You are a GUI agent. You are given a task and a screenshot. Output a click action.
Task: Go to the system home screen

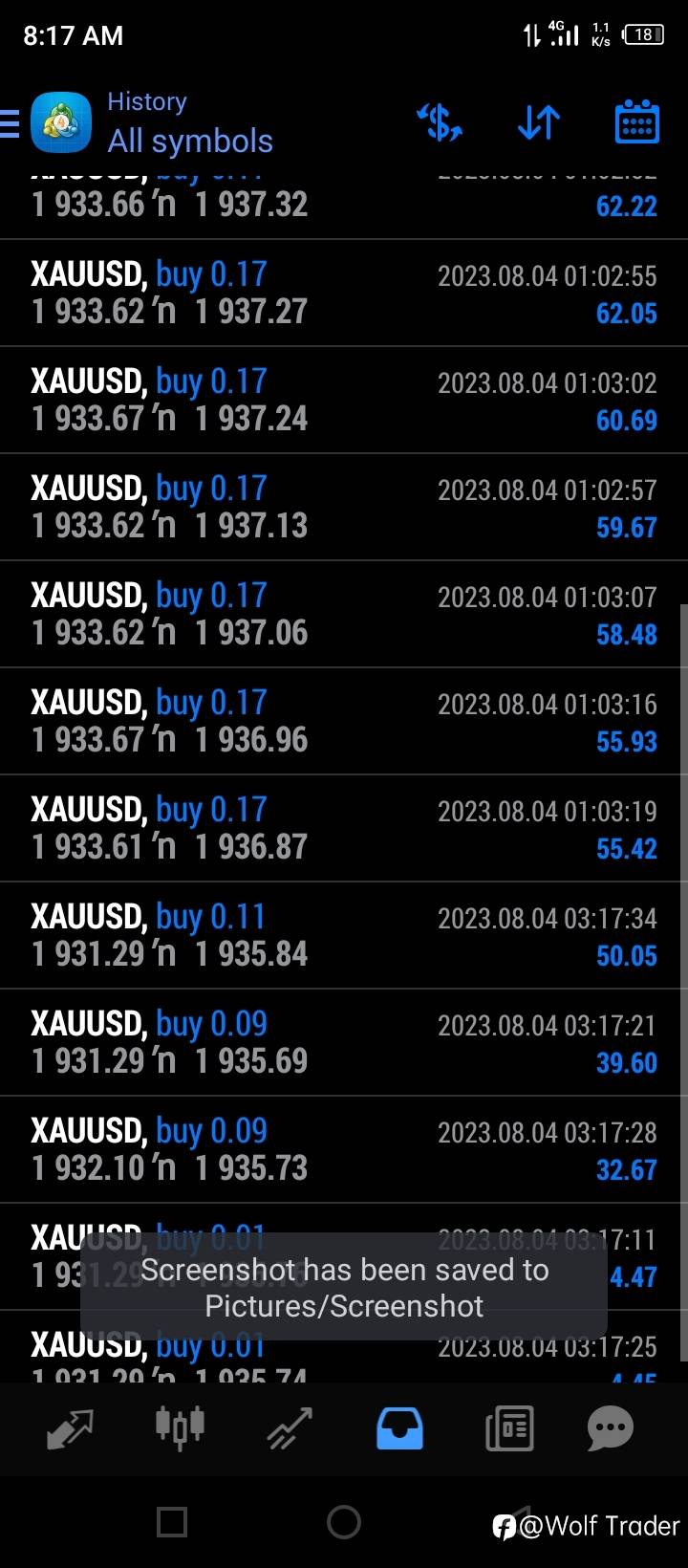tap(344, 1522)
